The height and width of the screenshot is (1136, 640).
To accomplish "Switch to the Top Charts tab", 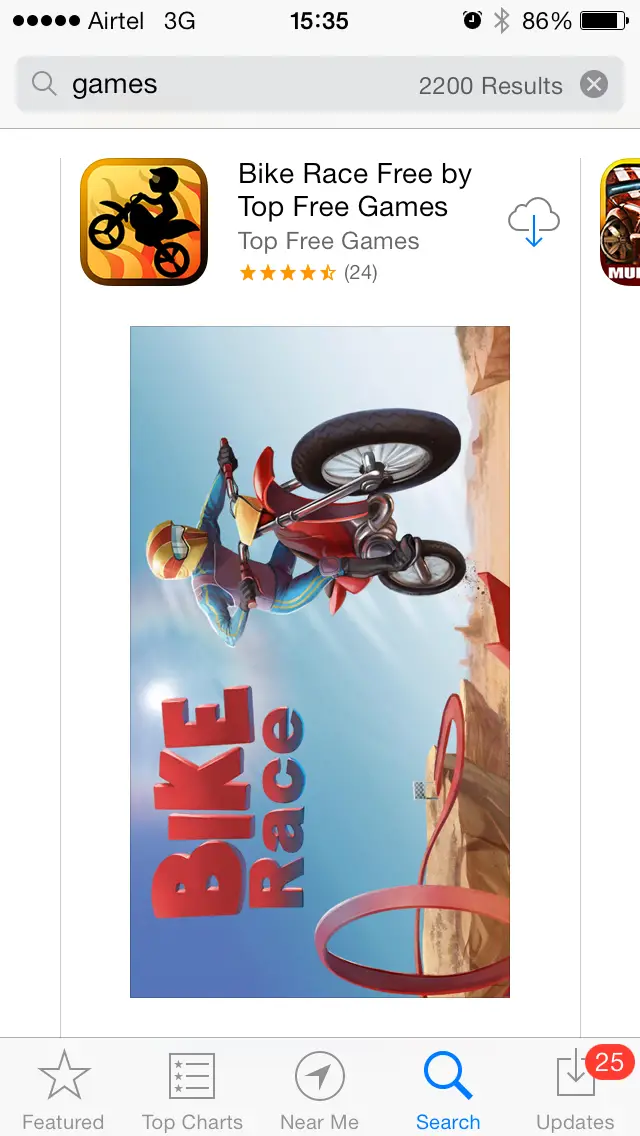I will 192,1090.
